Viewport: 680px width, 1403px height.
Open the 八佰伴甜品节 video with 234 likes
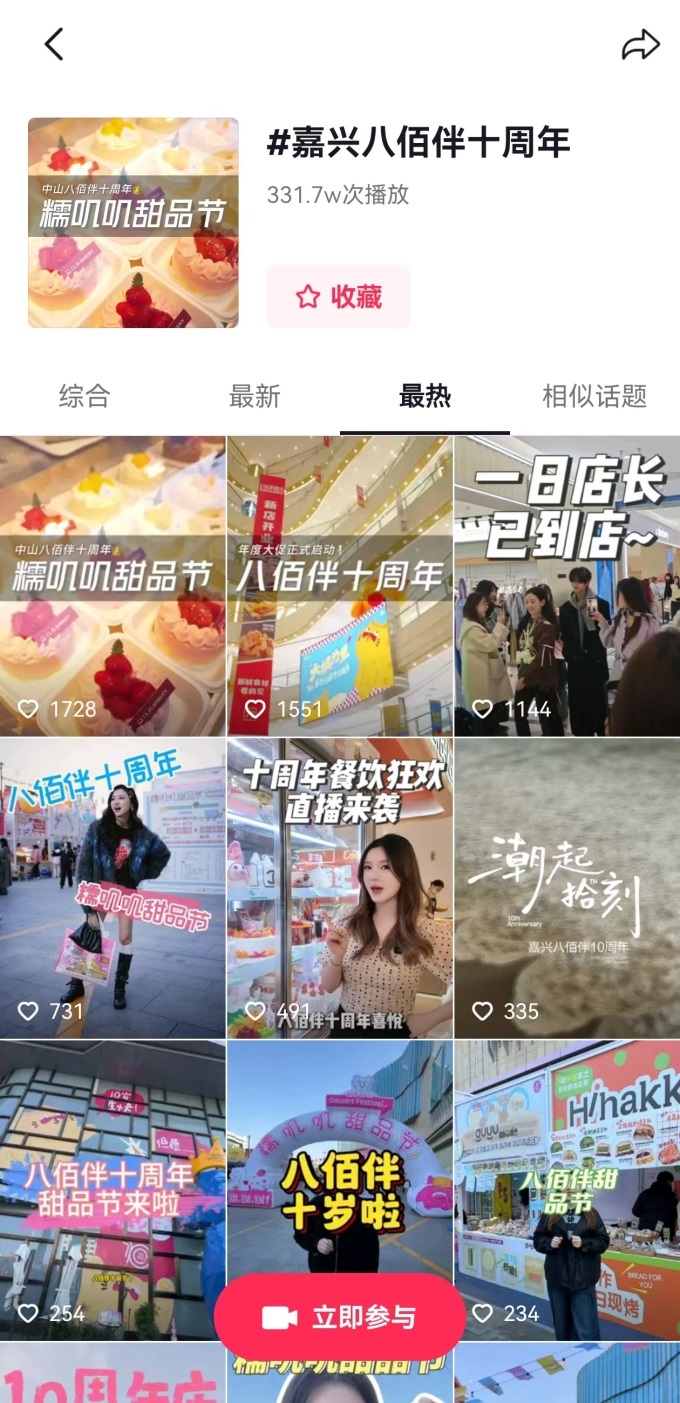[x=567, y=1190]
